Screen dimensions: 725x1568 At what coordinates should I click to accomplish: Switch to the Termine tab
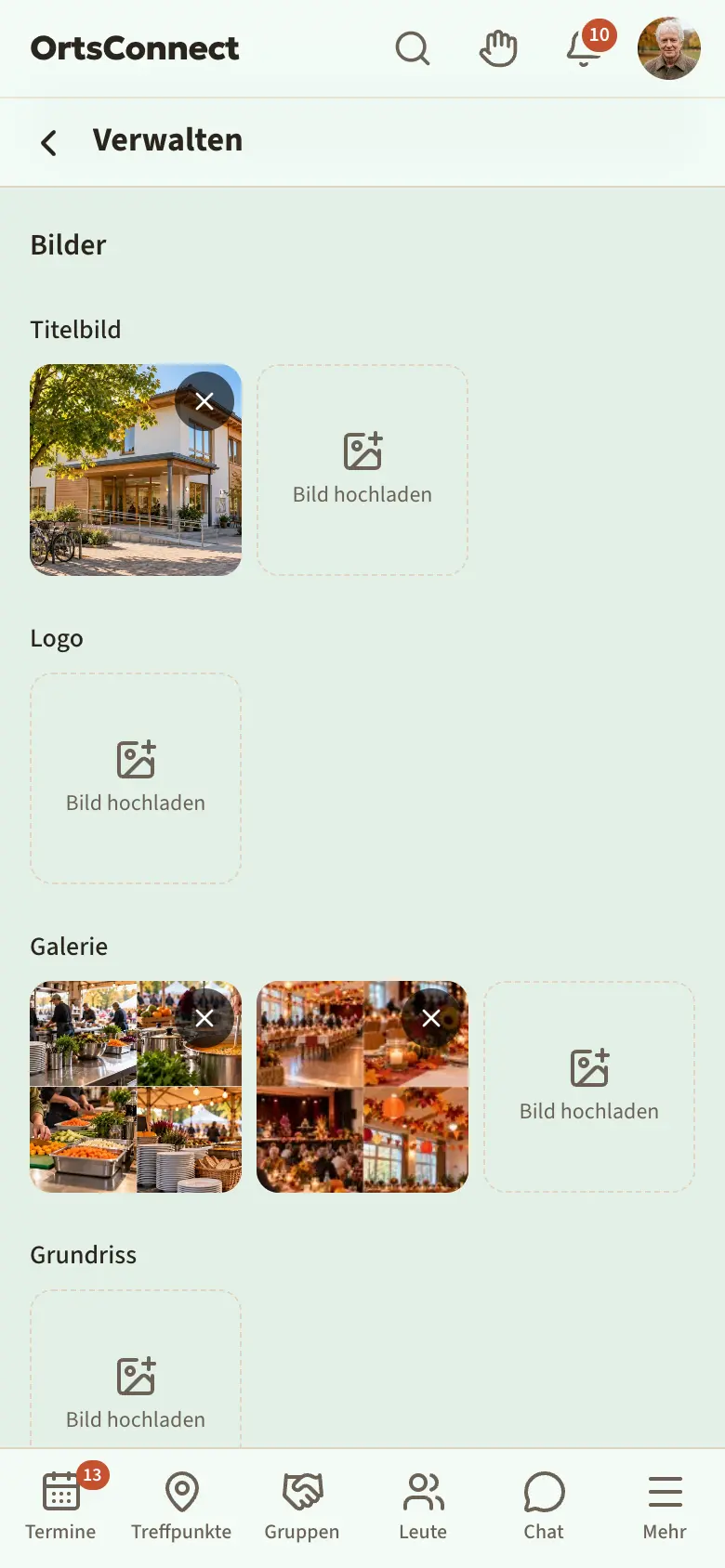[60, 1507]
